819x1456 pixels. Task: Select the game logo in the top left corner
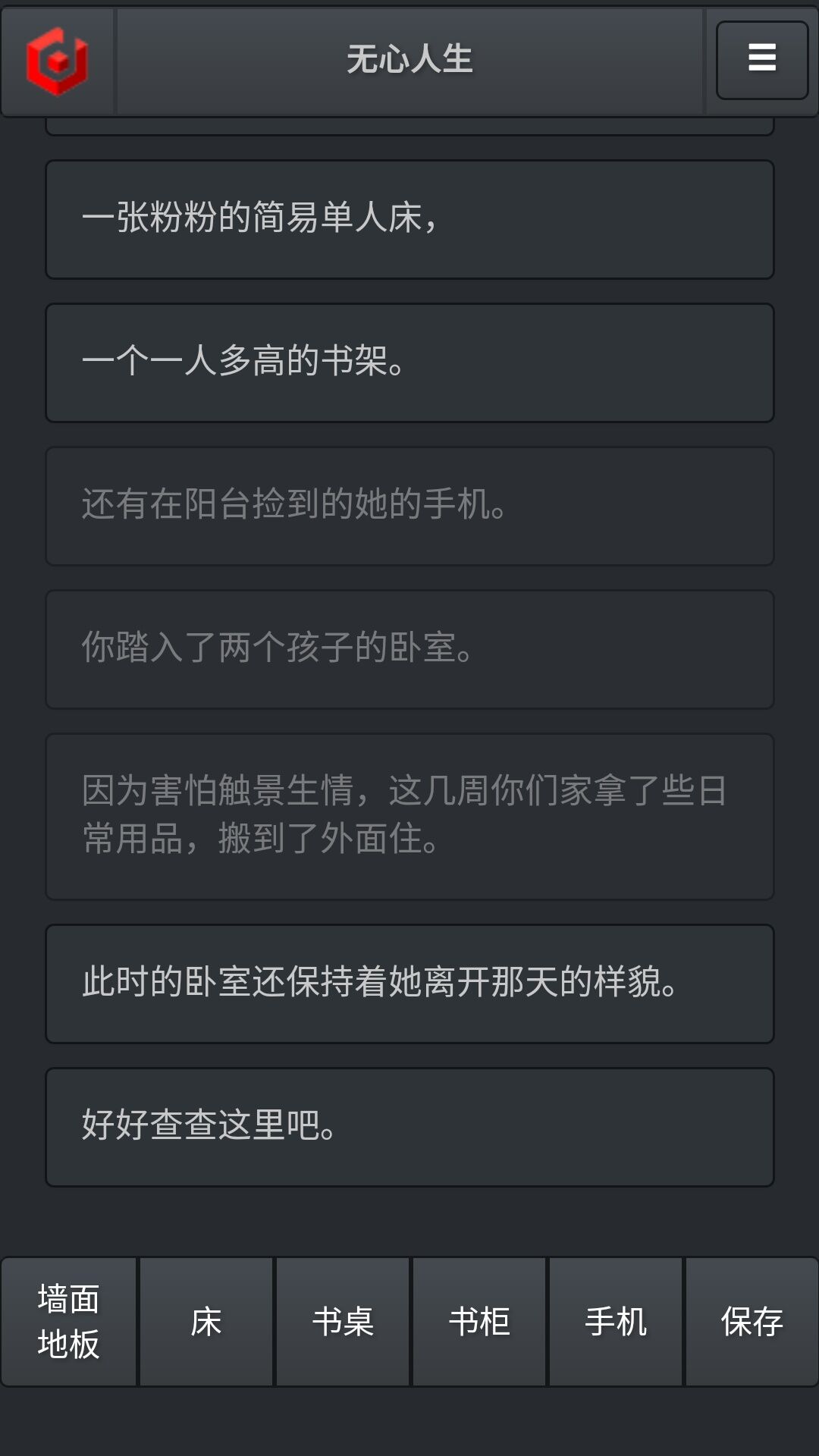pos(57,59)
